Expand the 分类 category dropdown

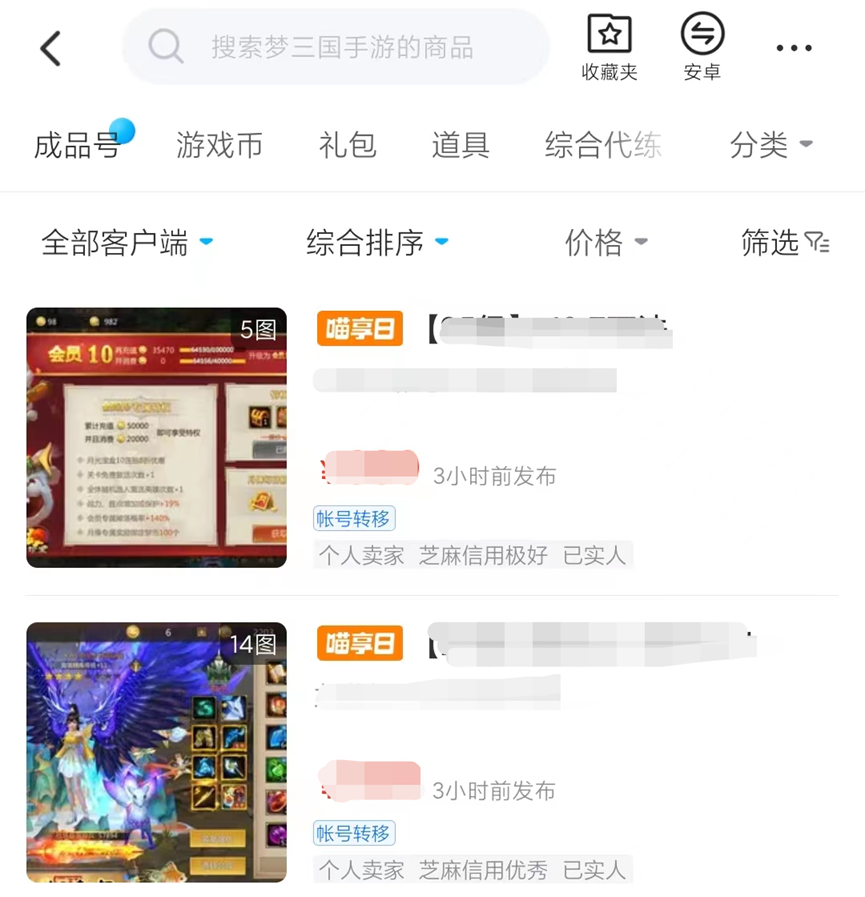pyautogui.click(x=770, y=146)
